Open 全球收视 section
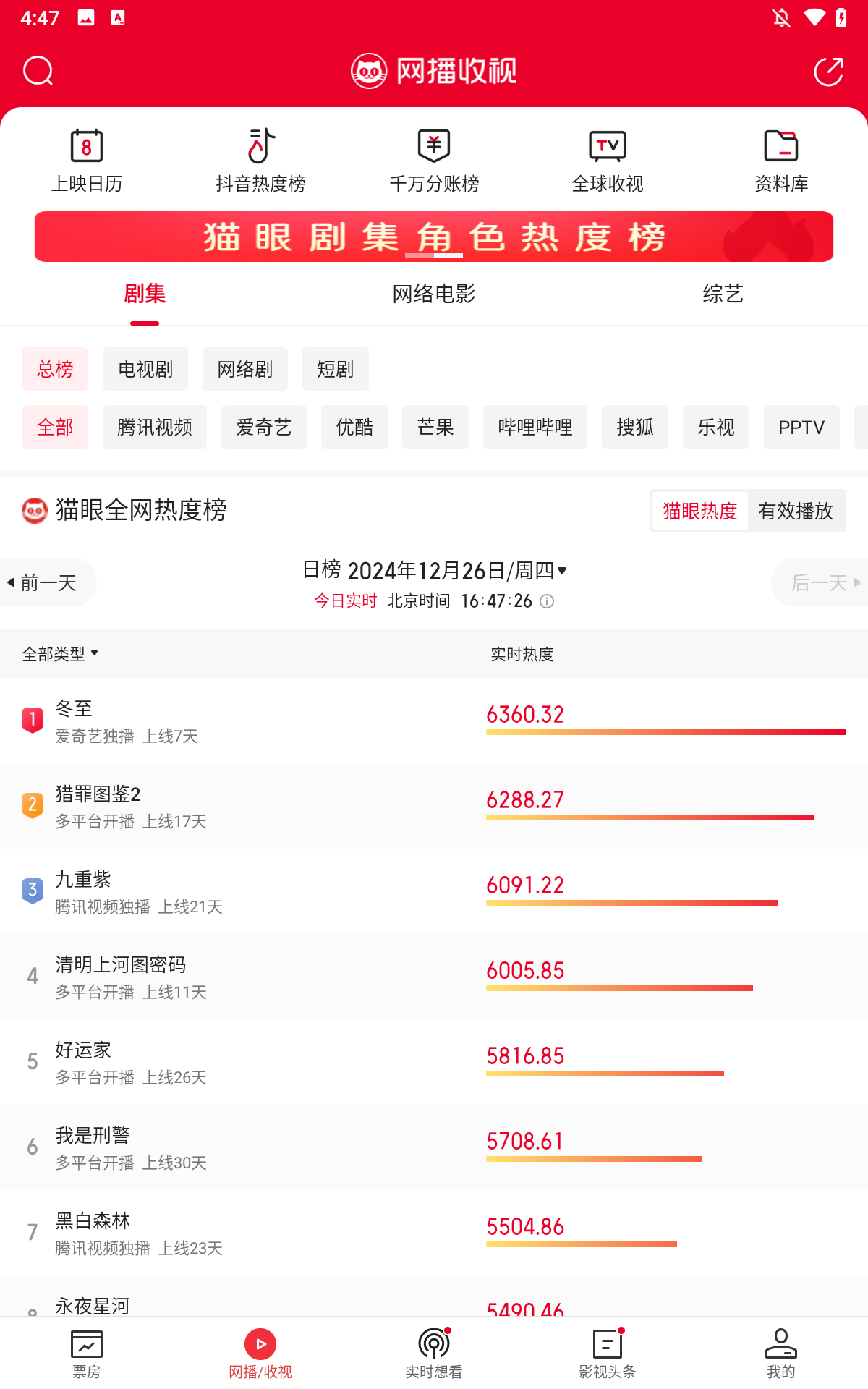Image resolution: width=868 pixels, height=1389 pixels. coord(608,161)
